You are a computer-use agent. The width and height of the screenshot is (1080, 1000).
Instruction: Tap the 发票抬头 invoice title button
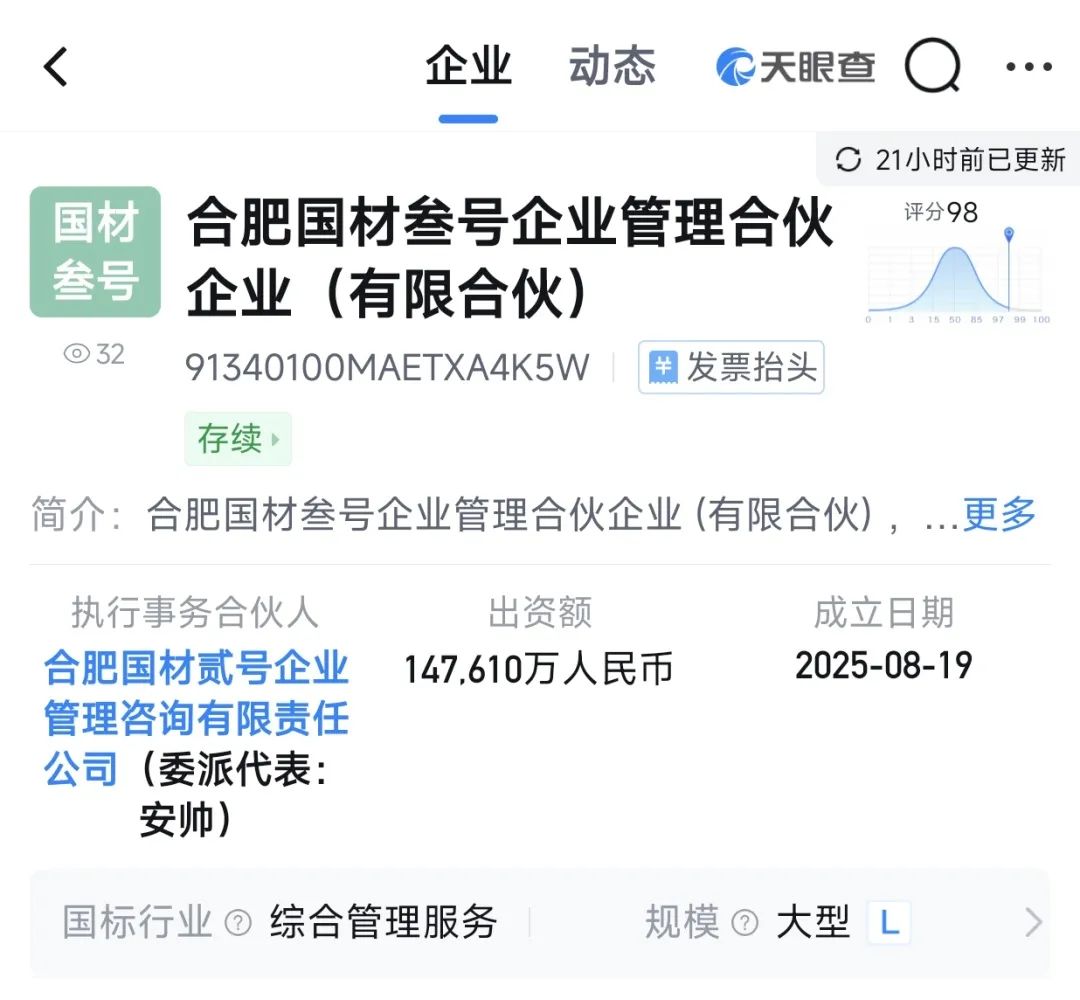pos(732,367)
